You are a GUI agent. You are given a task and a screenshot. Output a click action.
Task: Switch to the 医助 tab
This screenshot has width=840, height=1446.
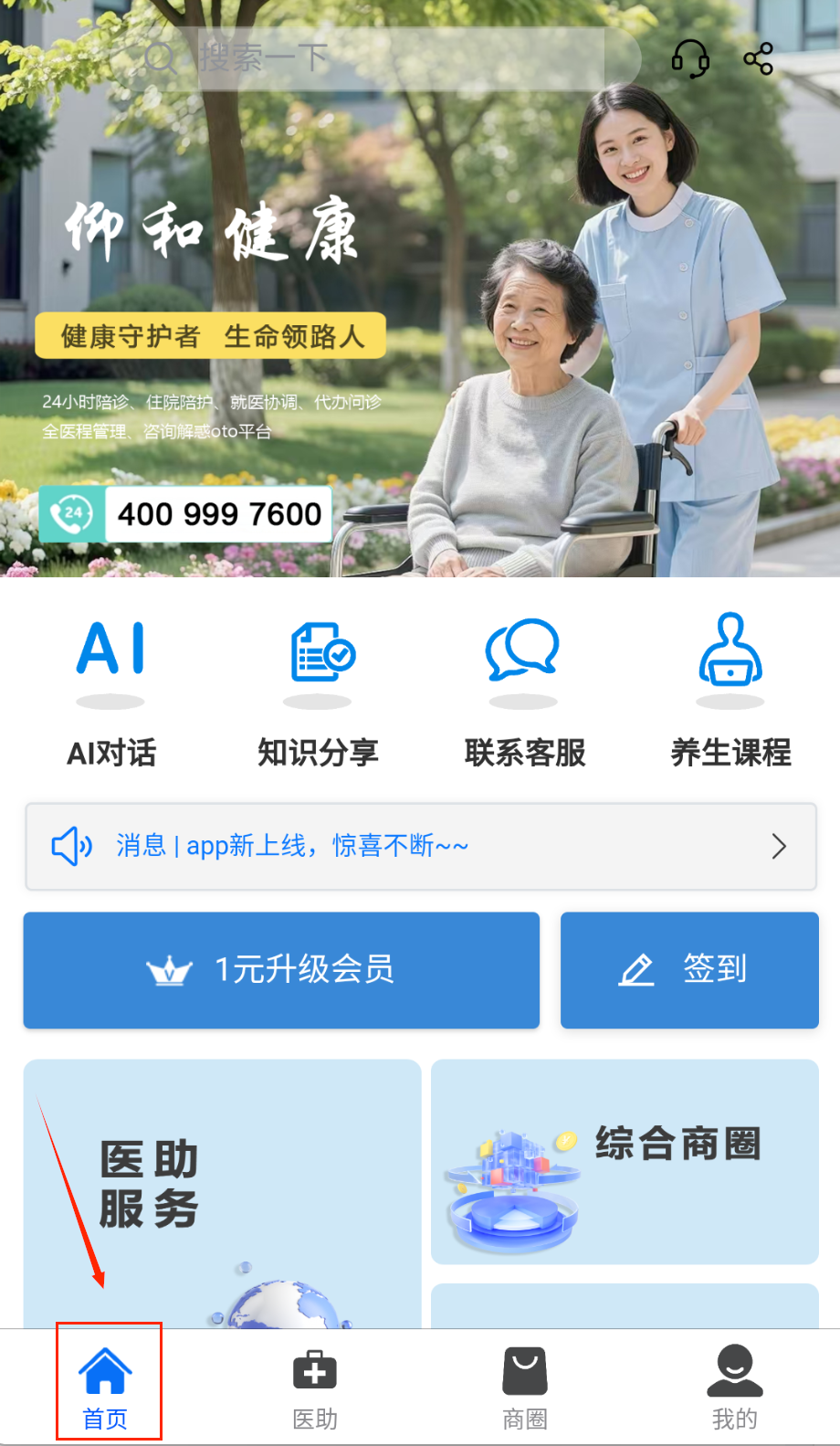click(315, 1385)
